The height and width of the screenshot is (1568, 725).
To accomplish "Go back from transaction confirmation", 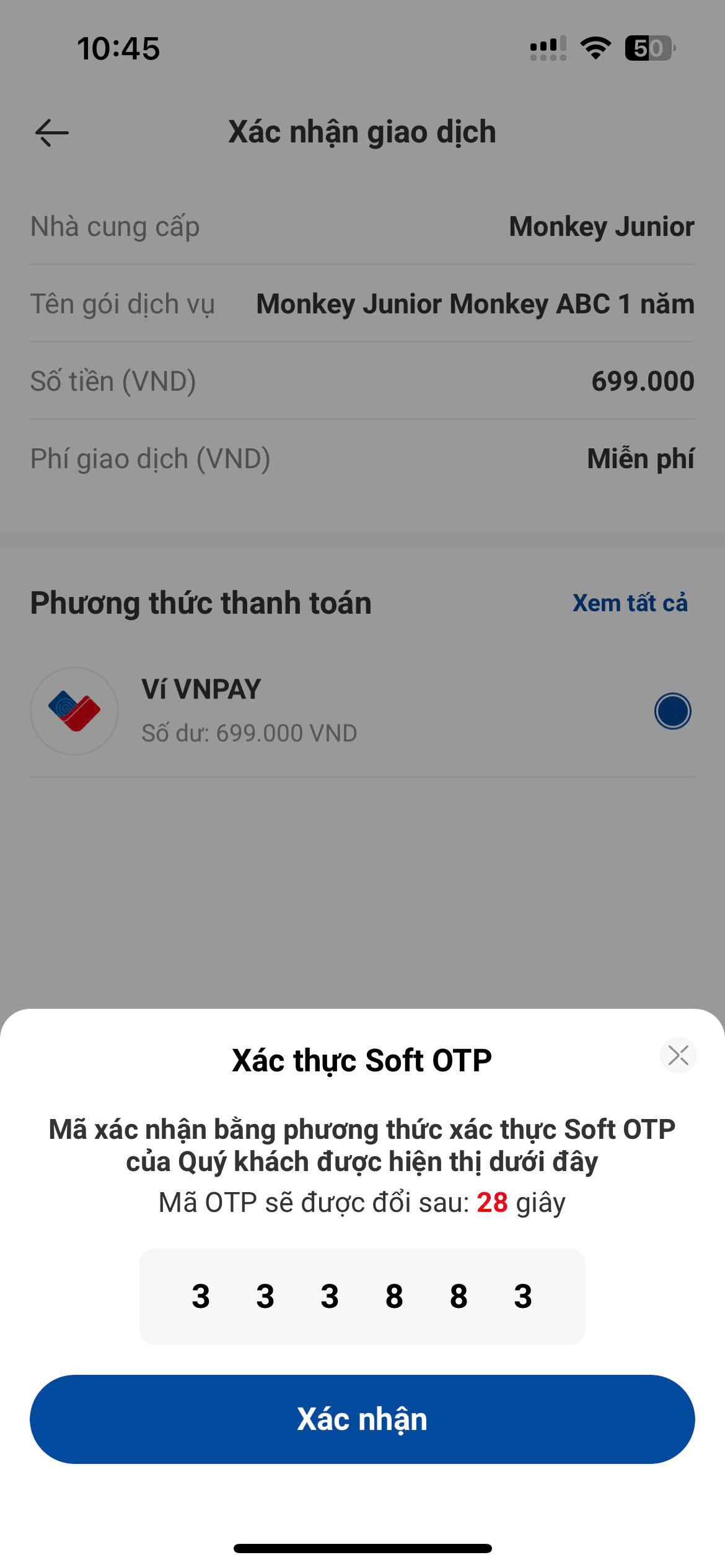I will tap(52, 133).
